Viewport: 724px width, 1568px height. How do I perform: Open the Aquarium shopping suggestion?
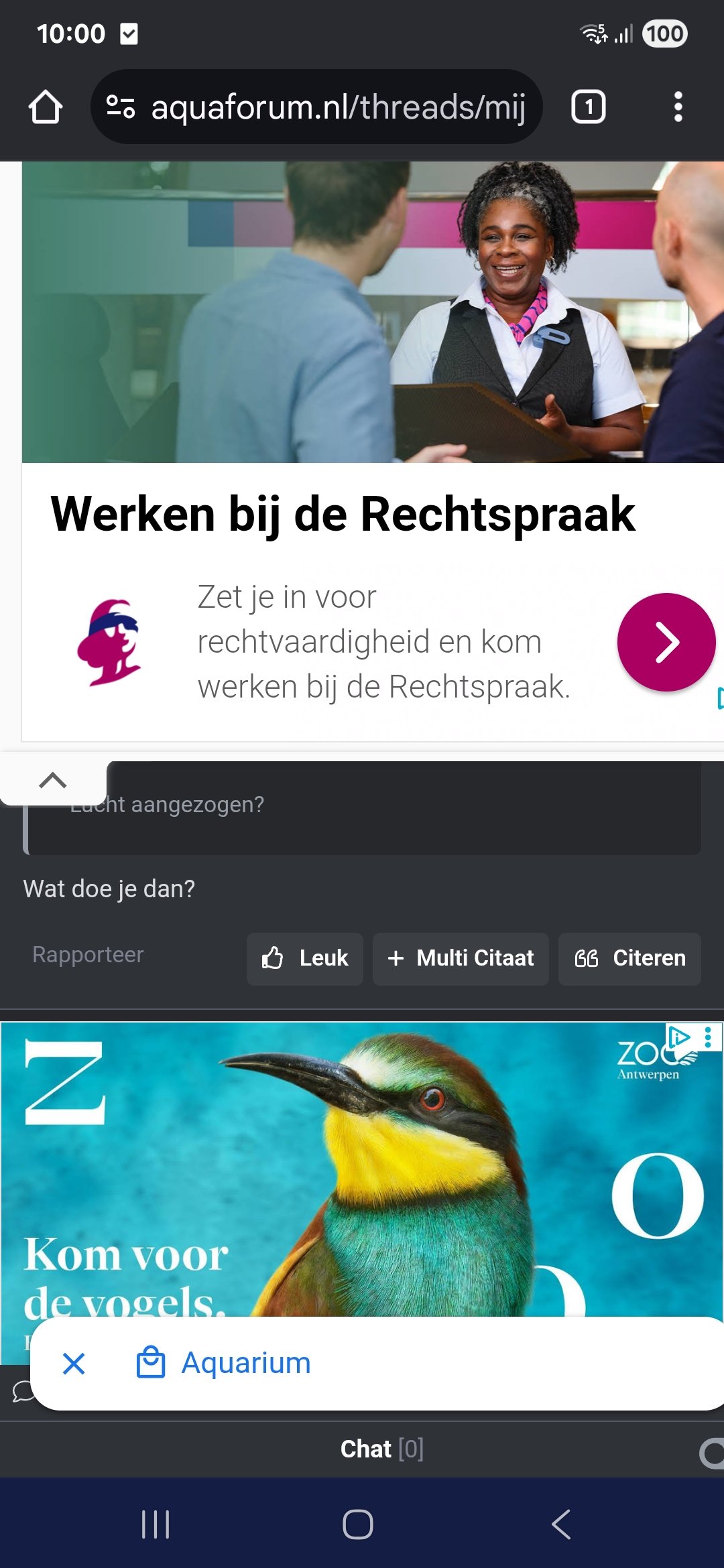[x=225, y=1364]
